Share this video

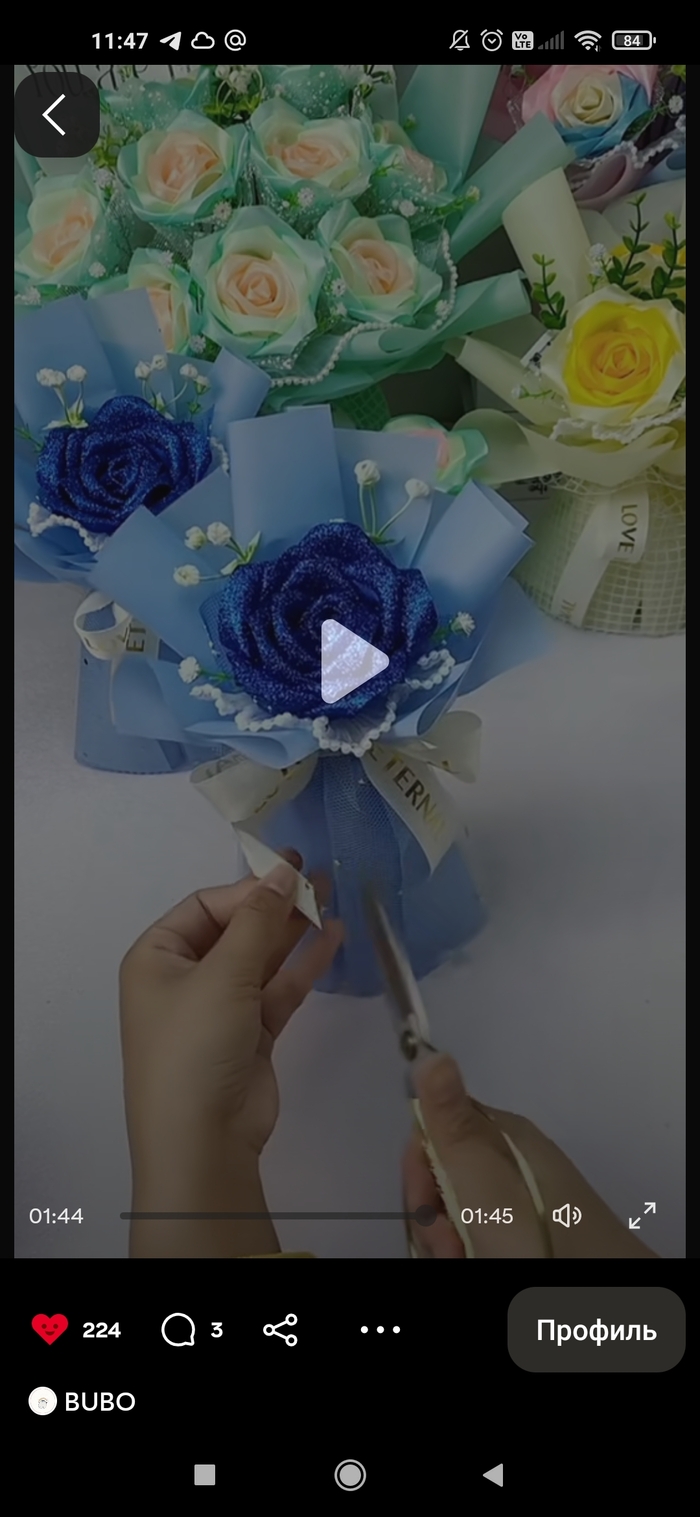pyautogui.click(x=281, y=1329)
